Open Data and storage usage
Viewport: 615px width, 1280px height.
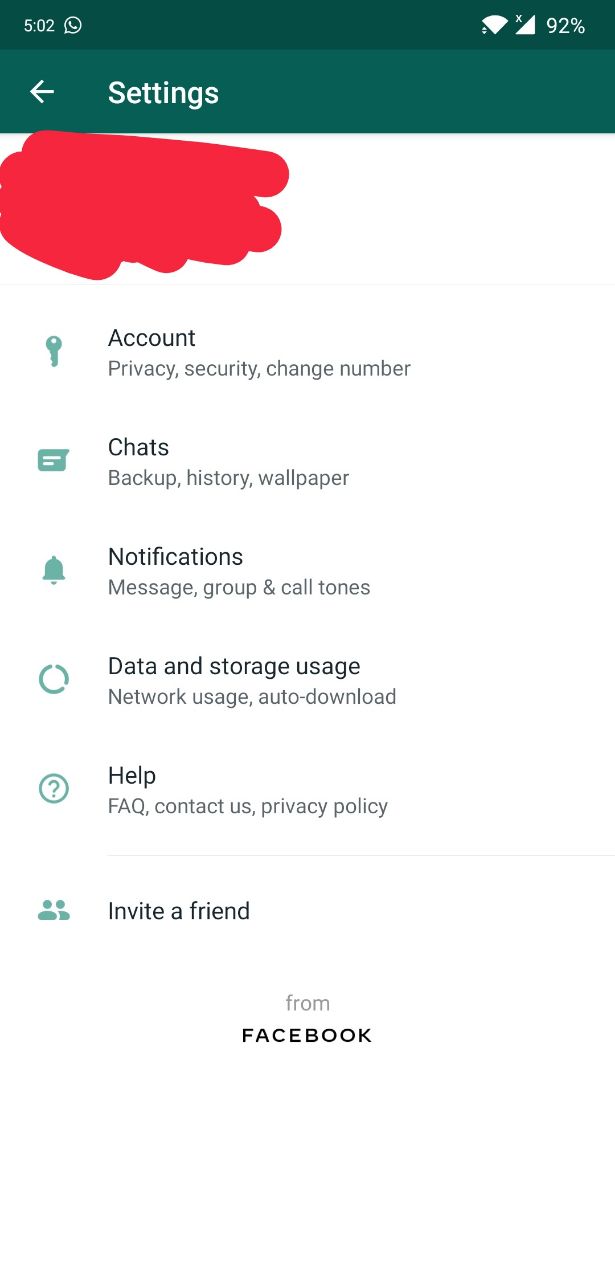(307, 681)
